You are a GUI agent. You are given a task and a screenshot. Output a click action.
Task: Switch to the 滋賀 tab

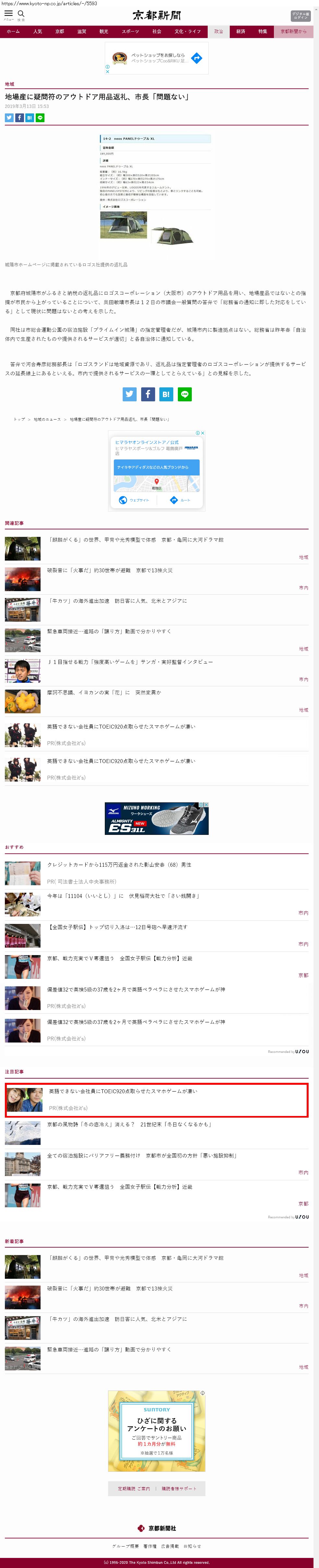pos(81,32)
